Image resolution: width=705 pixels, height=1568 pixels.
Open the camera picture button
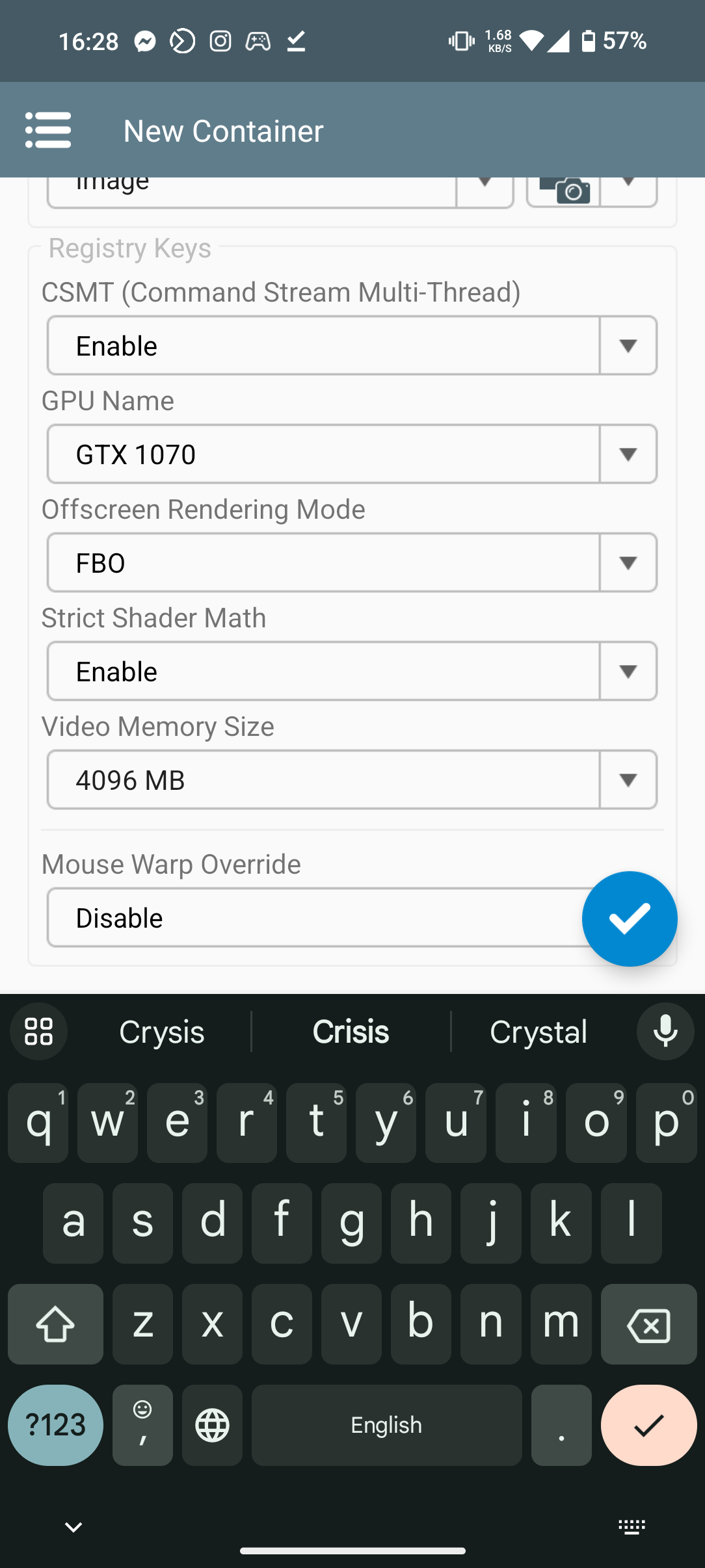pyautogui.click(x=563, y=189)
